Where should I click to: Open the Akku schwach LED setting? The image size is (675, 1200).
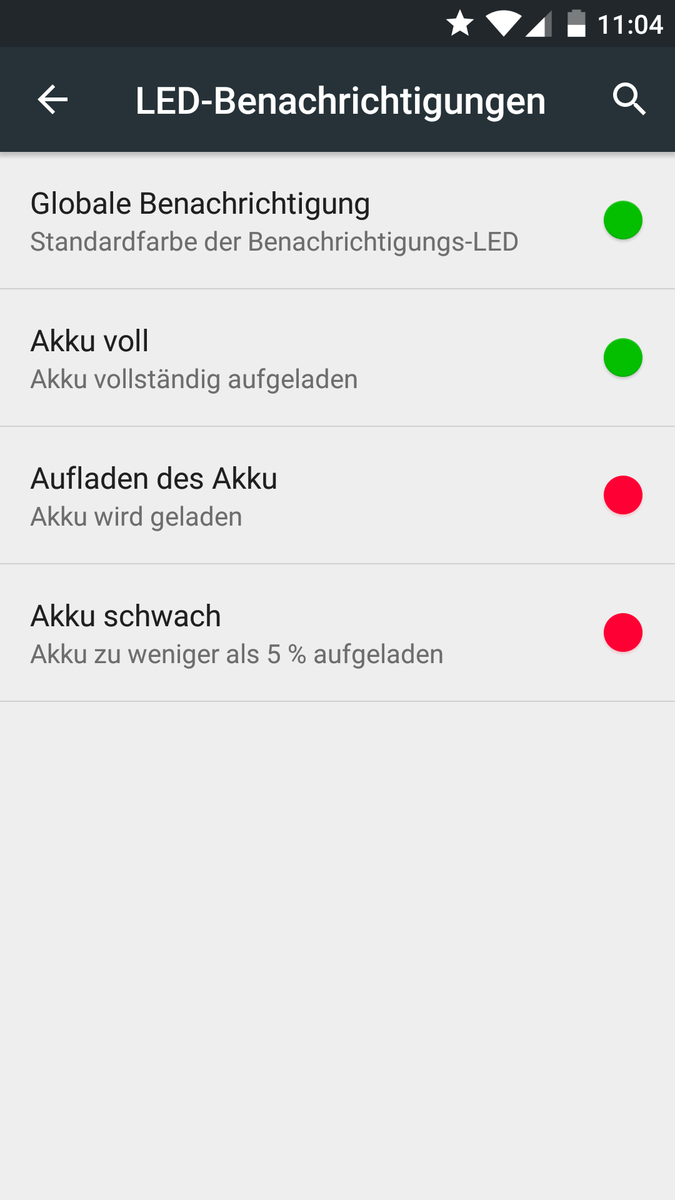[x=337, y=633]
